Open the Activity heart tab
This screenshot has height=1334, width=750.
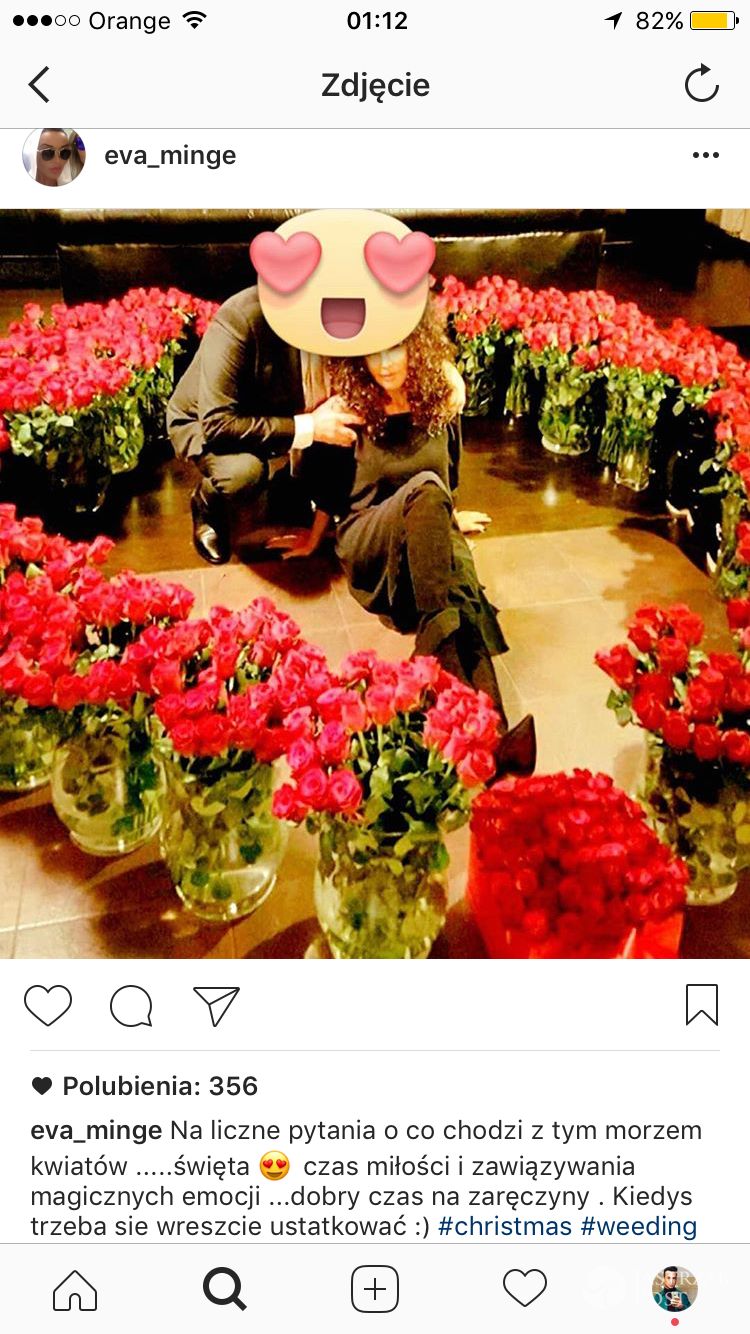524,1290
